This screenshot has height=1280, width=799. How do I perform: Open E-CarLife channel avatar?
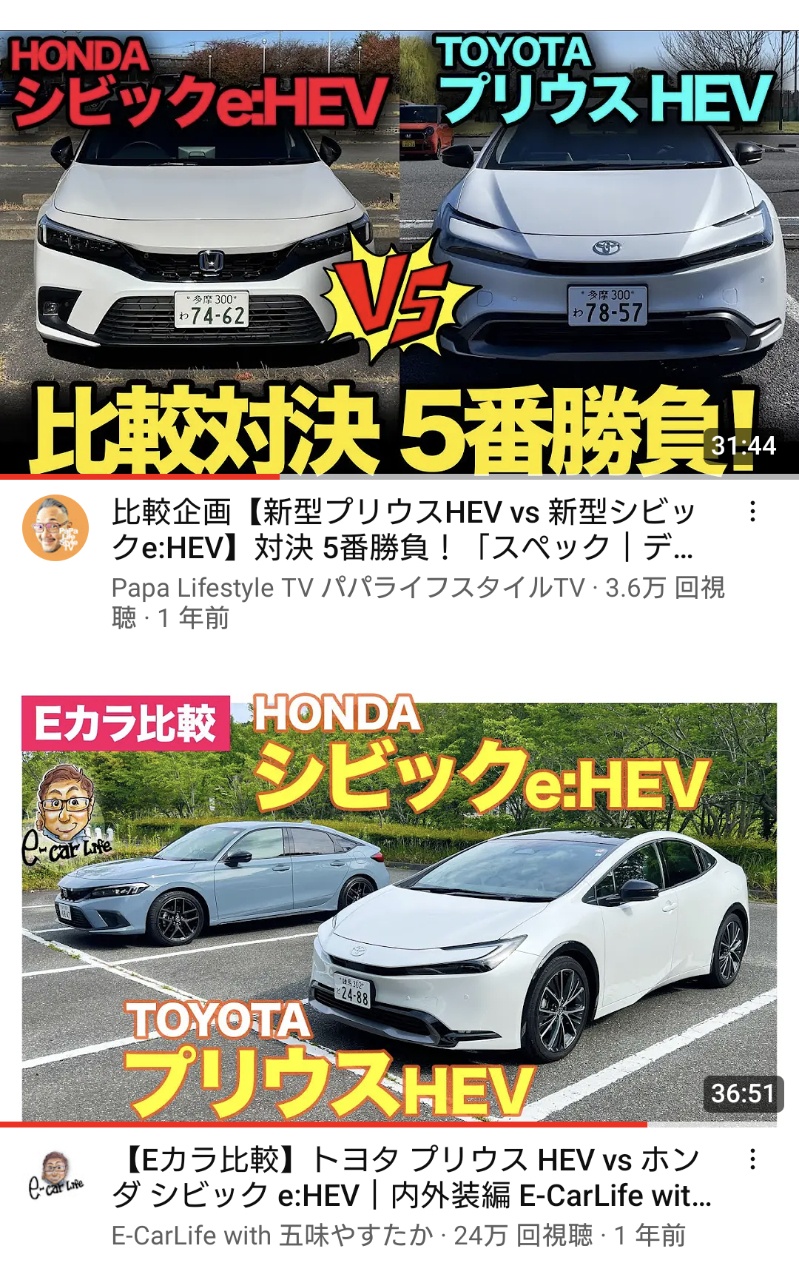tap(55, 1176)
